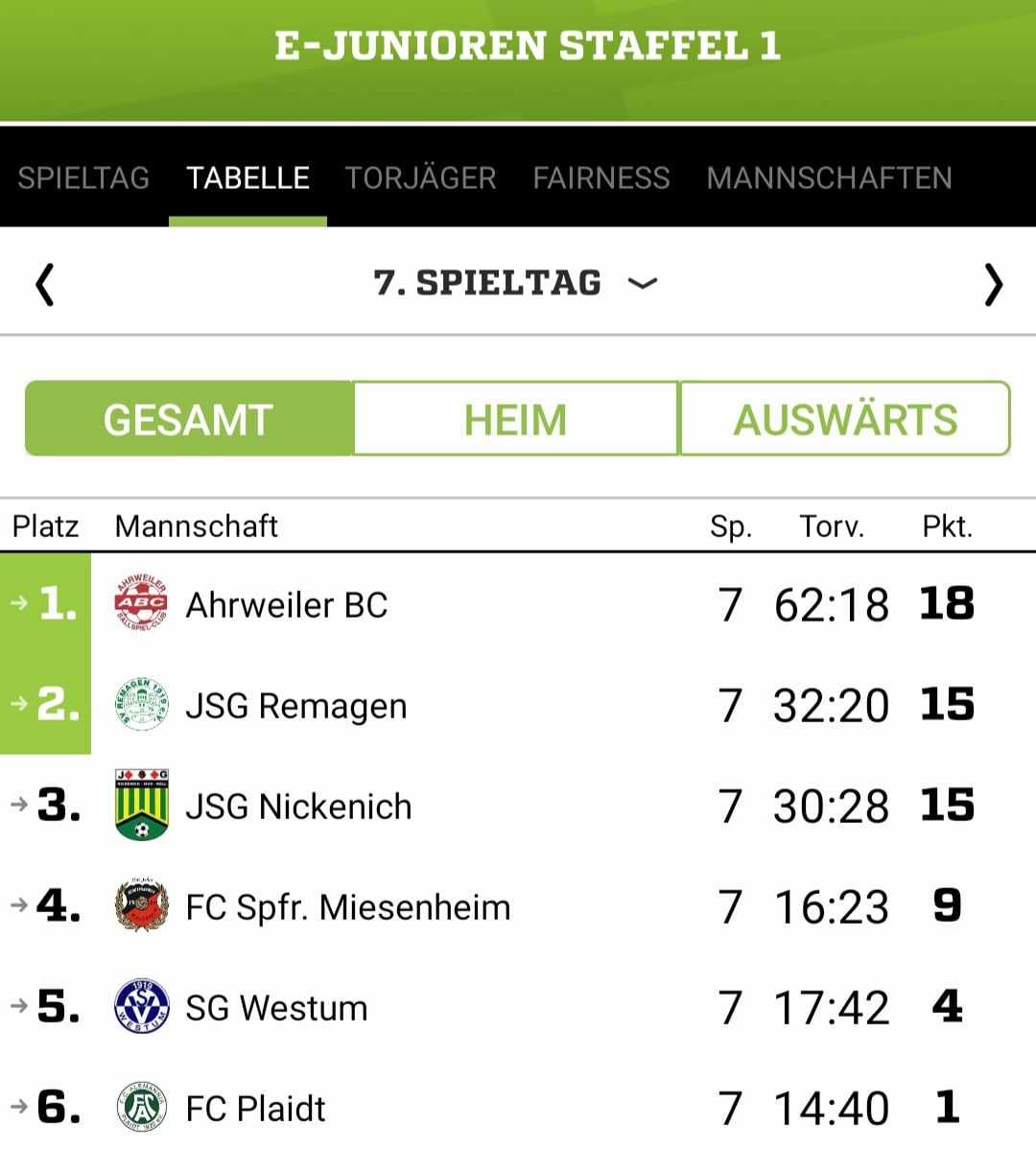Show the Heim table
The height and width of the screenshot is (1149, 1036).
pyautogui.click(x=516, y=419)
